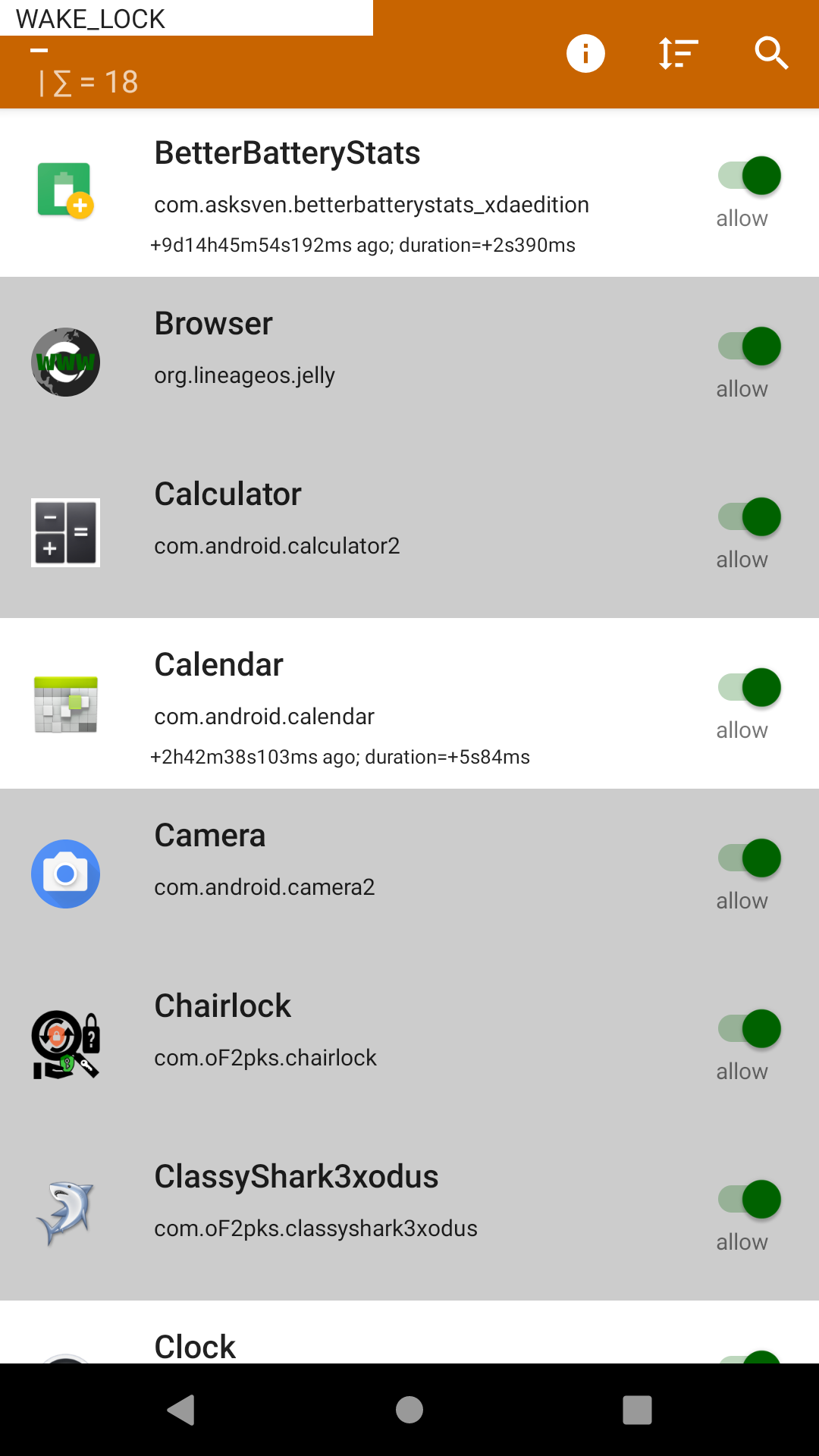Toggle ClassyShark3xodus allow switch
Image resolution: width=819 pixels, height=1456 pixels.
coord(750,1200)
